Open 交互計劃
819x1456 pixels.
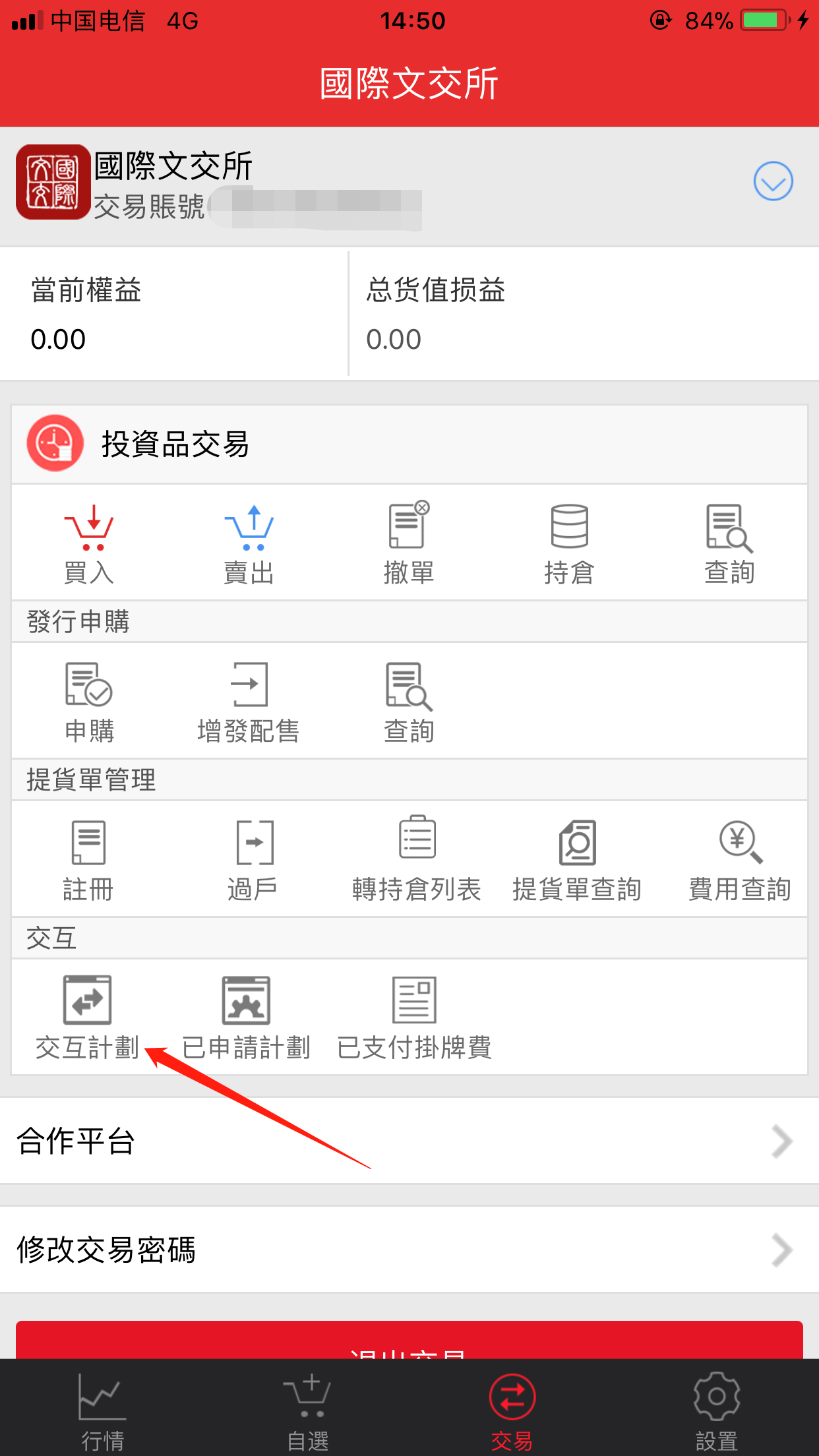tap(87, 1018)
